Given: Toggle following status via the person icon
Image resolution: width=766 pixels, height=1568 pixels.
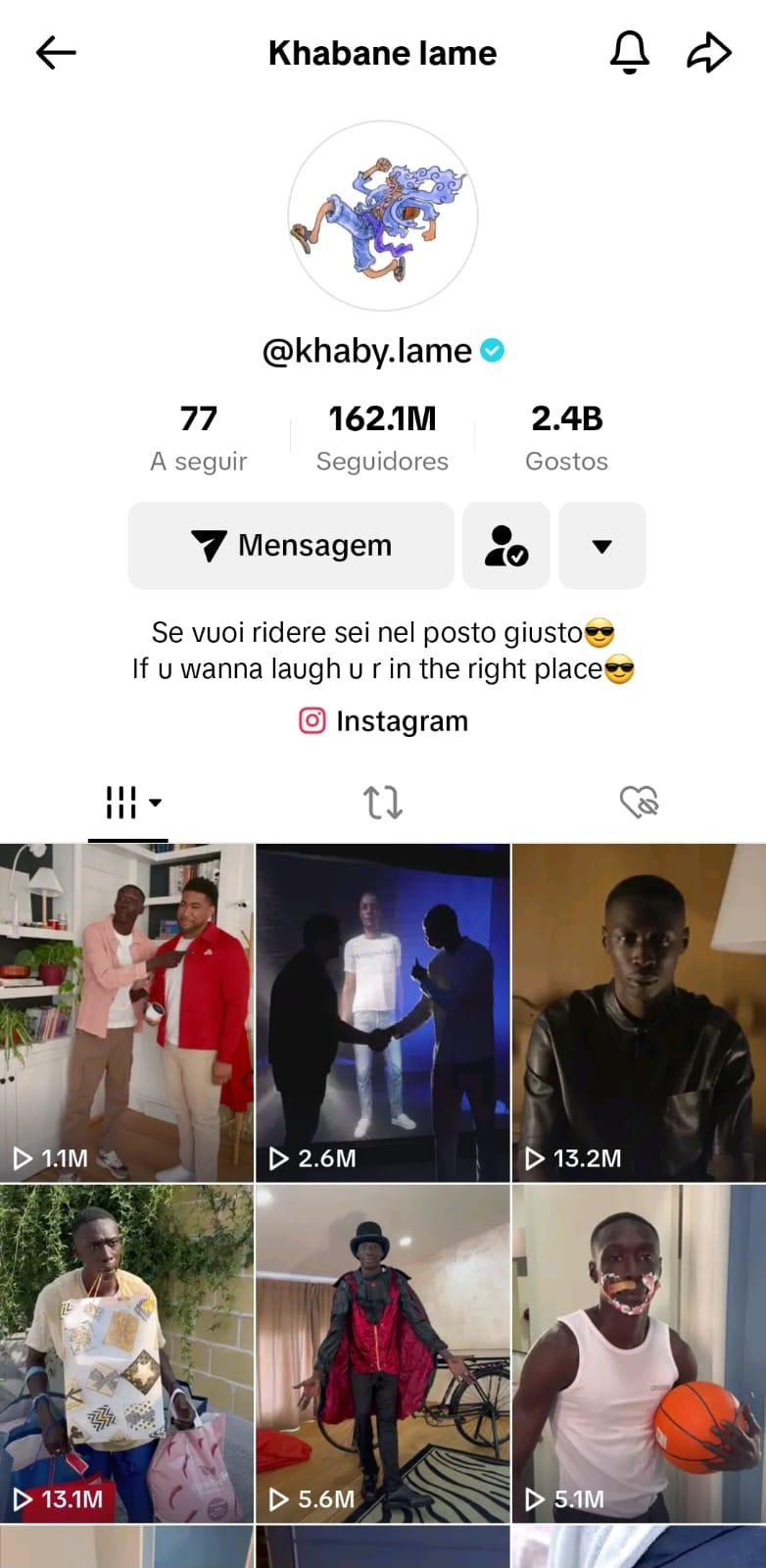Looking at the screenshot, I should (505, 545).
